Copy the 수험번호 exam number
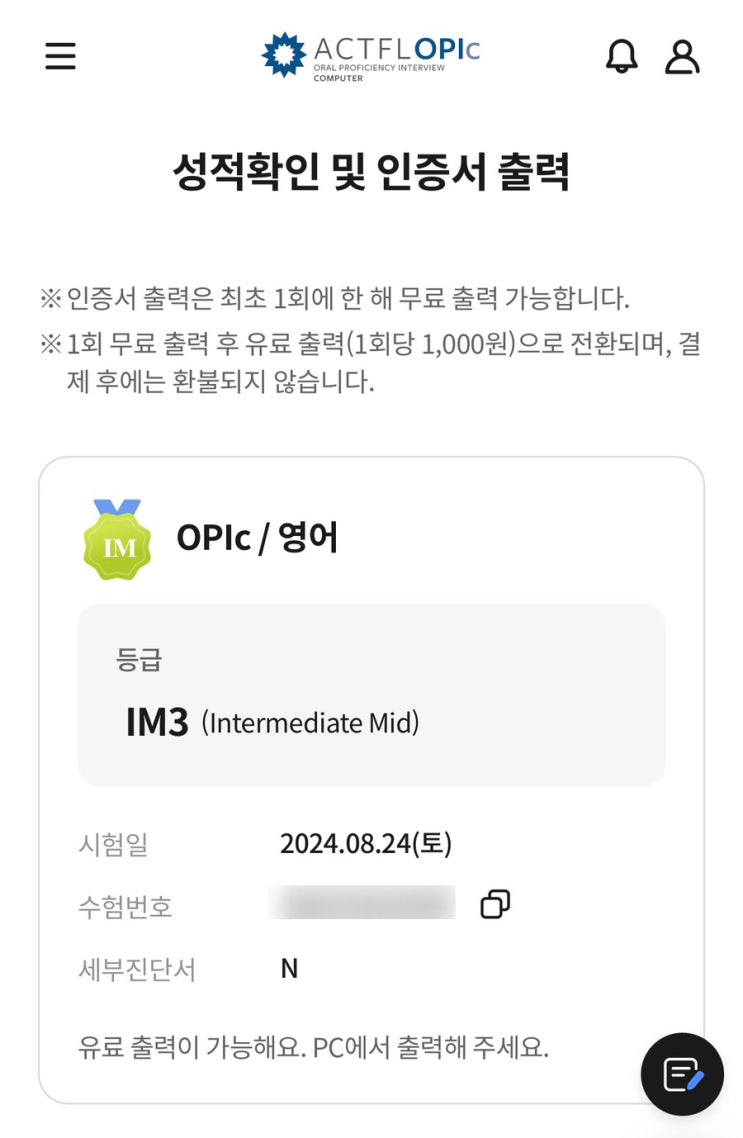The height and width of the screenshot is (1138, 743). point(494,903)
